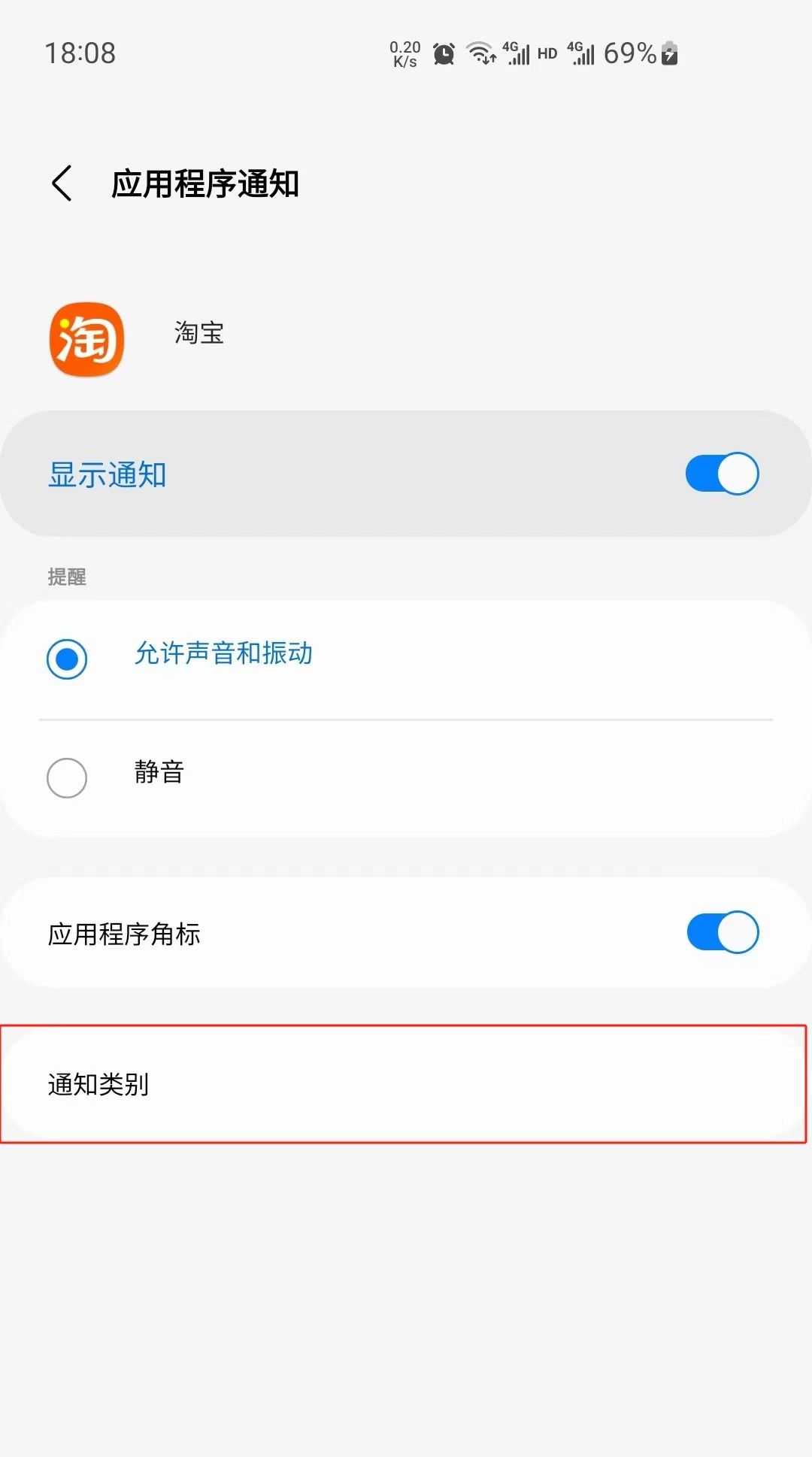
Task: Select the 允许声音和振动 option
Action: coord(67,659)
